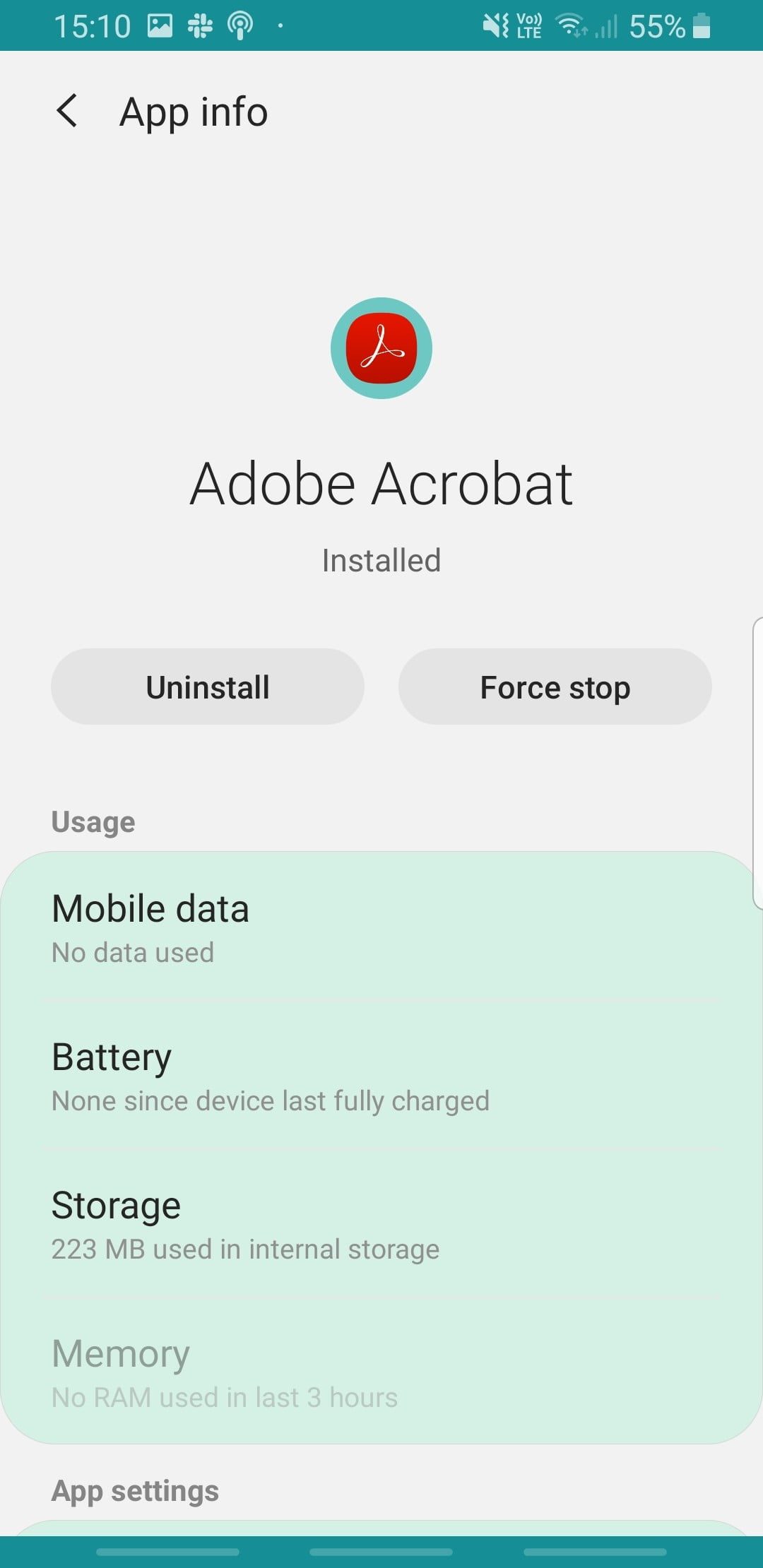Screen dimensions: 763x1568
Task: Open Storage details showing 223 MB
Action: [381, 1225]
